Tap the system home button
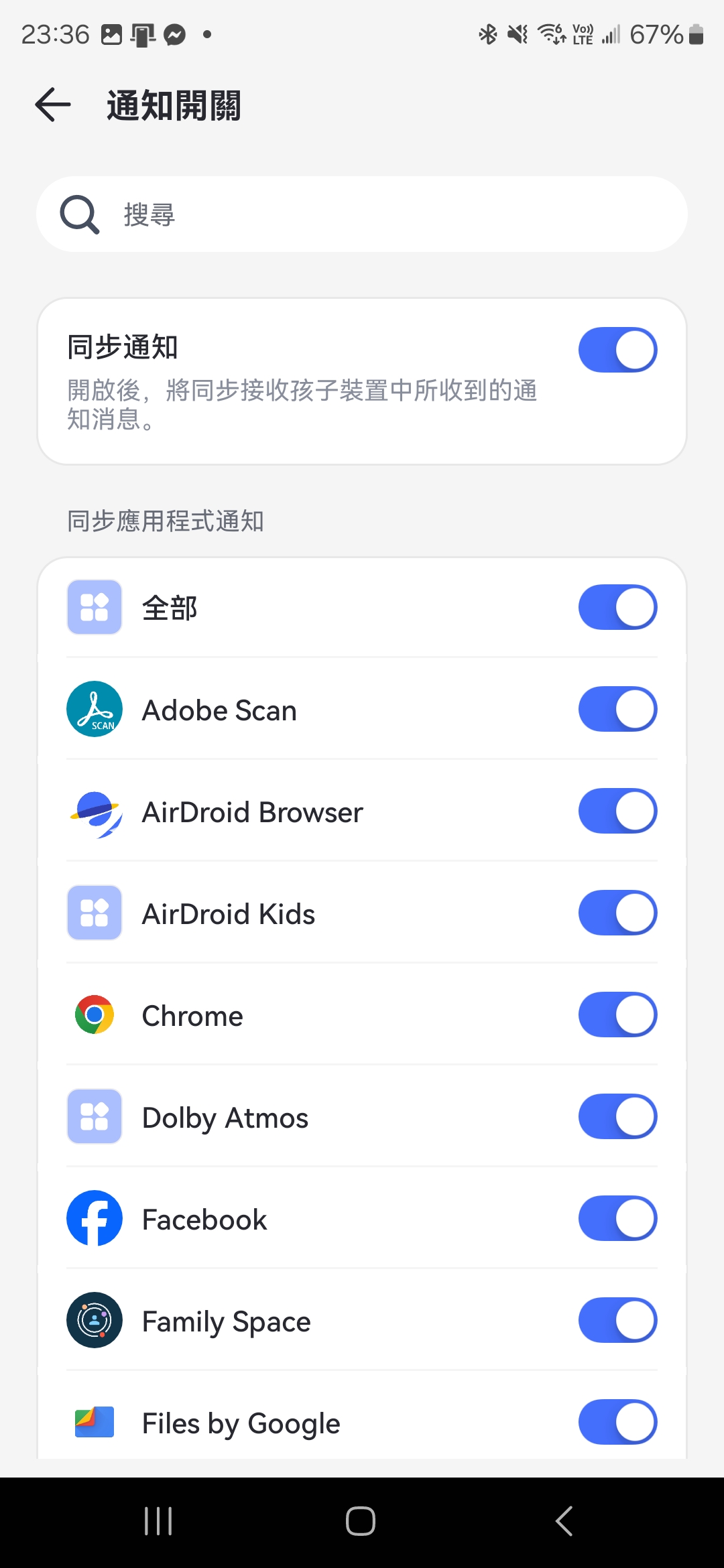 [x=361, y=1521]
